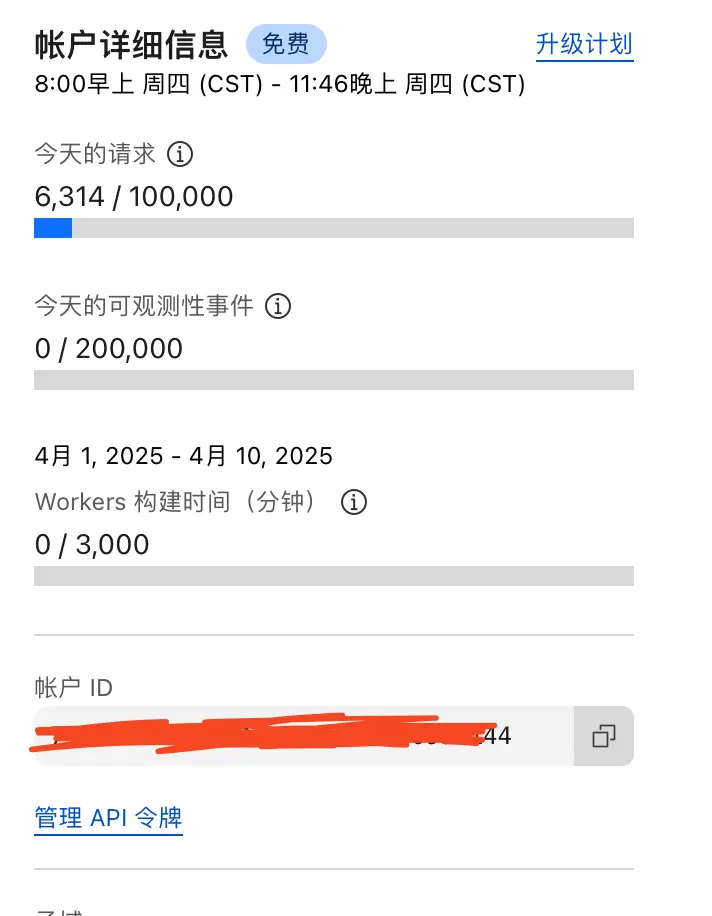Open the 升级计划 upgrade link
The height and width of the screenshot is (916, 712).
(584, 45)
